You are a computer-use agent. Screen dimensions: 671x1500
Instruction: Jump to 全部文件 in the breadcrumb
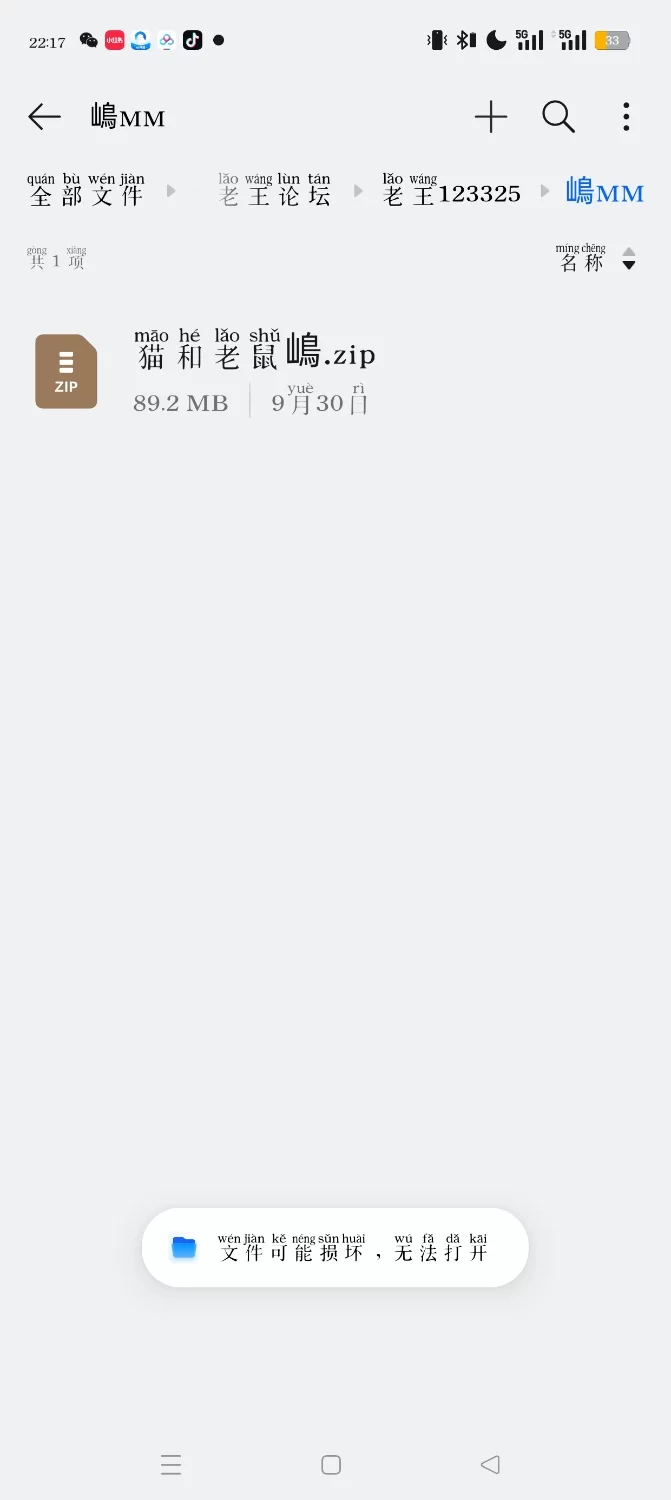coord(86,192)
